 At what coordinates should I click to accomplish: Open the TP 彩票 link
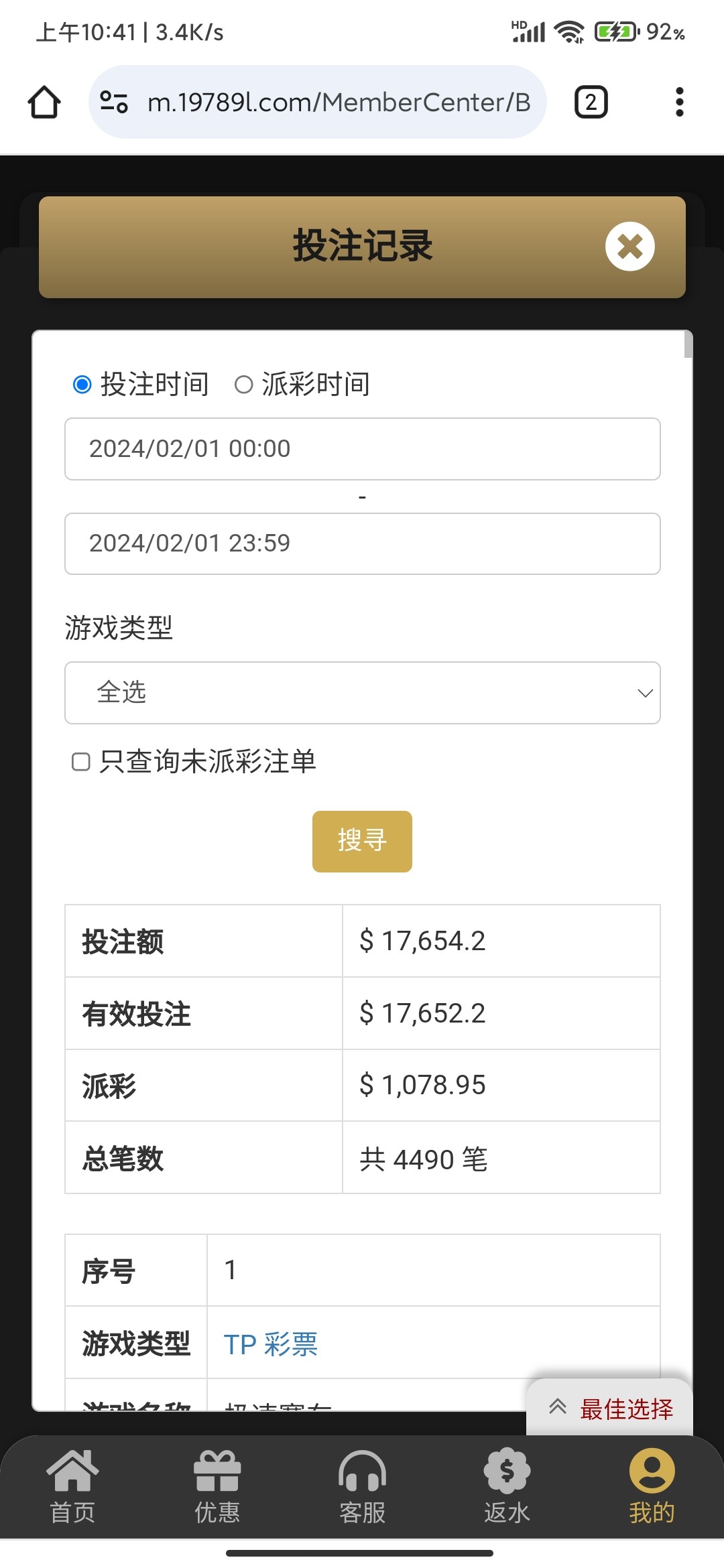pos(271,1343)
